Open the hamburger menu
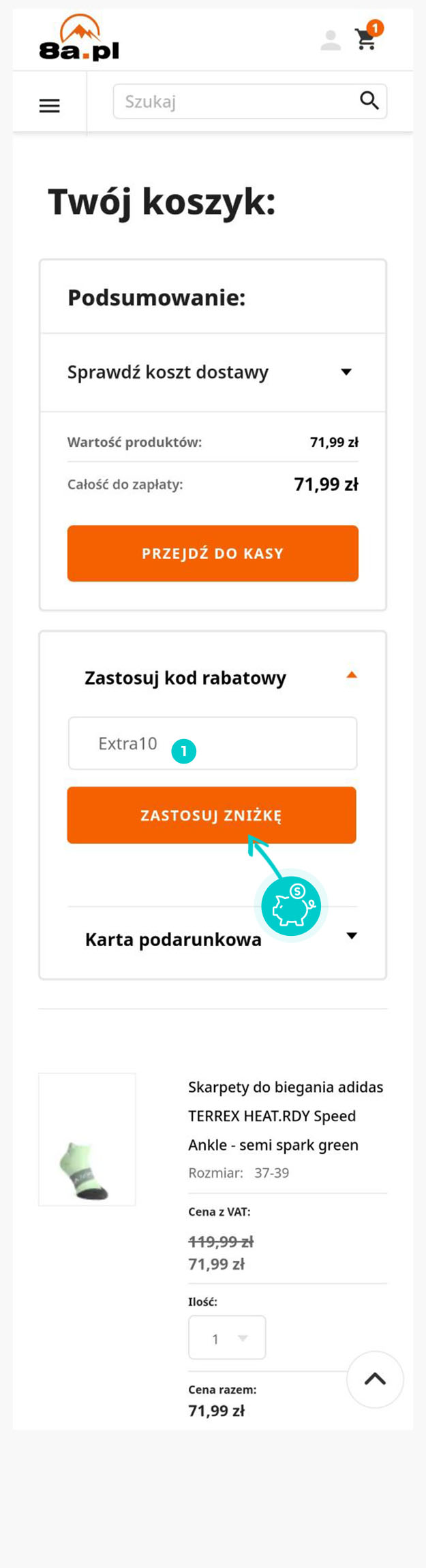This screenshot has width=426, height=1568. (49, 106)
